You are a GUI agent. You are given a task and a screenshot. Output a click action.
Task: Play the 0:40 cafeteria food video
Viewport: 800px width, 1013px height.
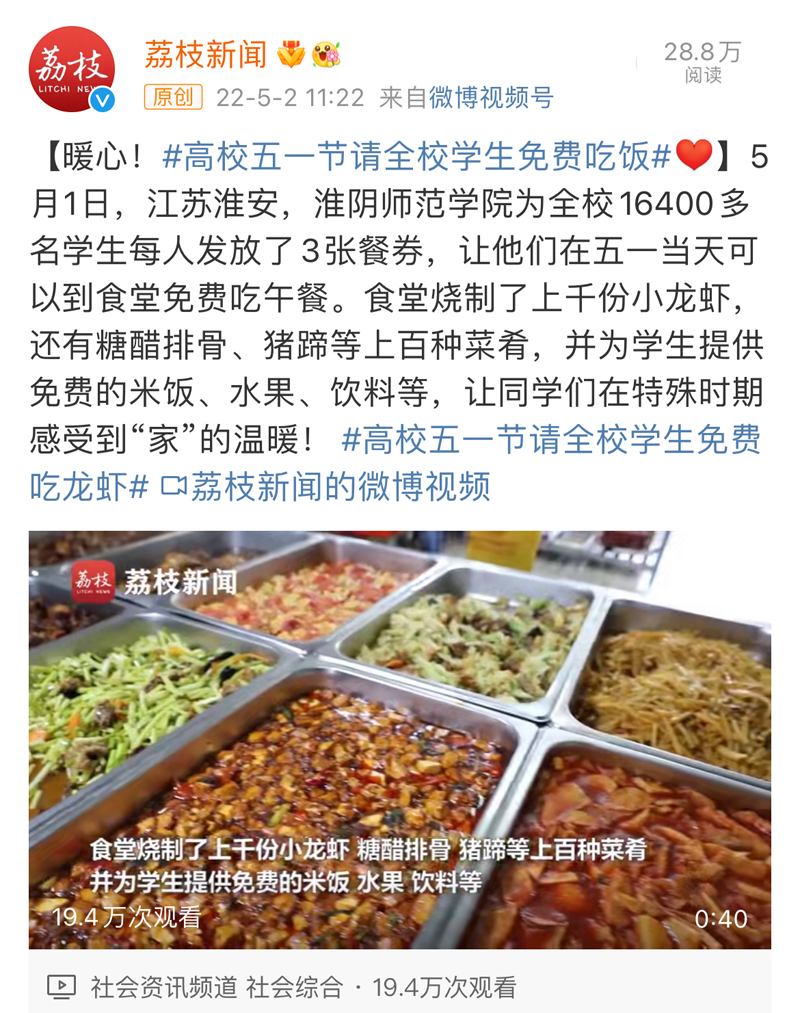coord(400,740)
